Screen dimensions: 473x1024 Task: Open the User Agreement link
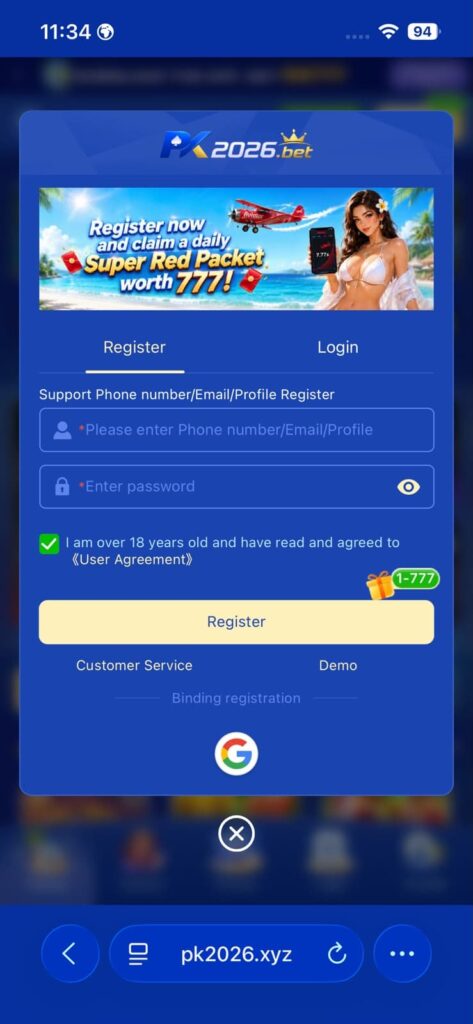[132, 560]
